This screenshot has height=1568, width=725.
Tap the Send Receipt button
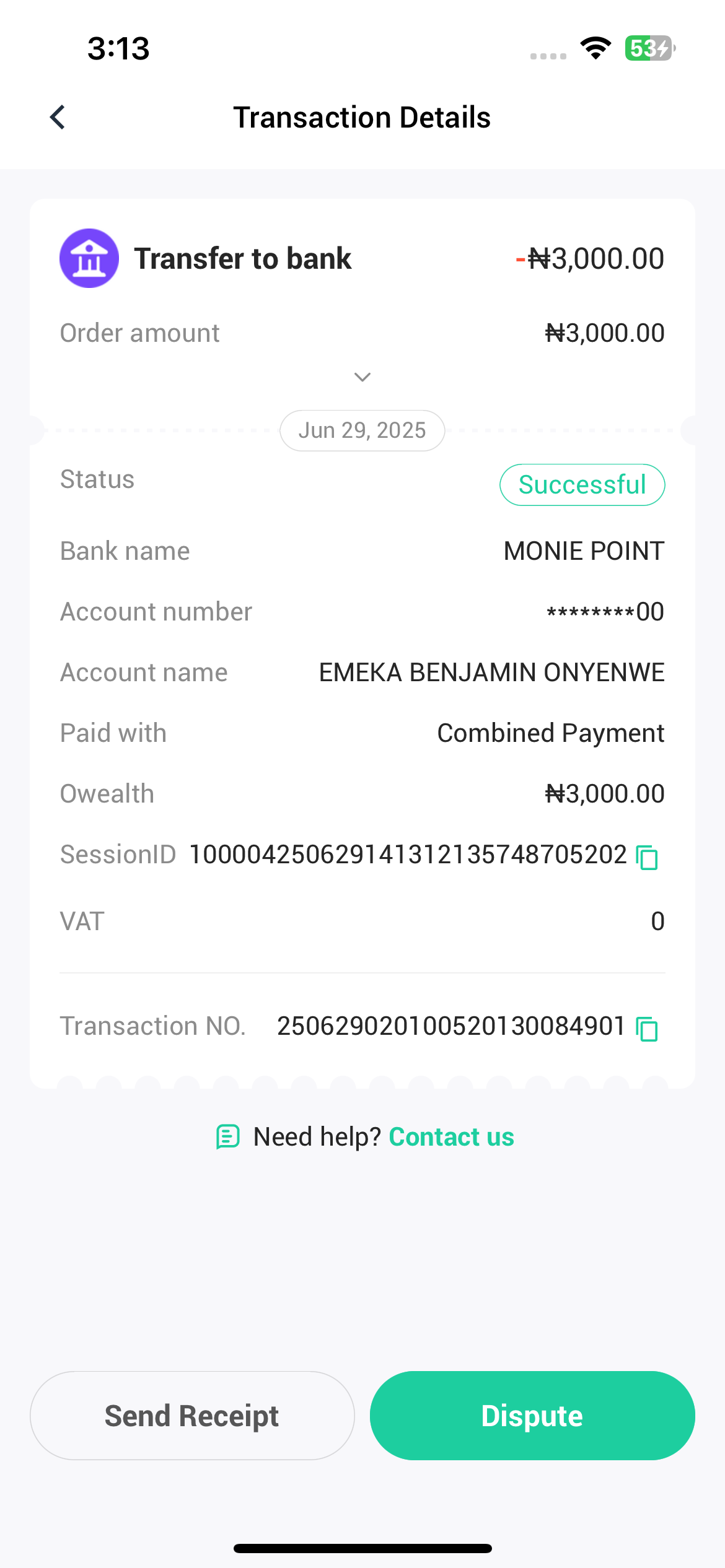pos(192,1416)
